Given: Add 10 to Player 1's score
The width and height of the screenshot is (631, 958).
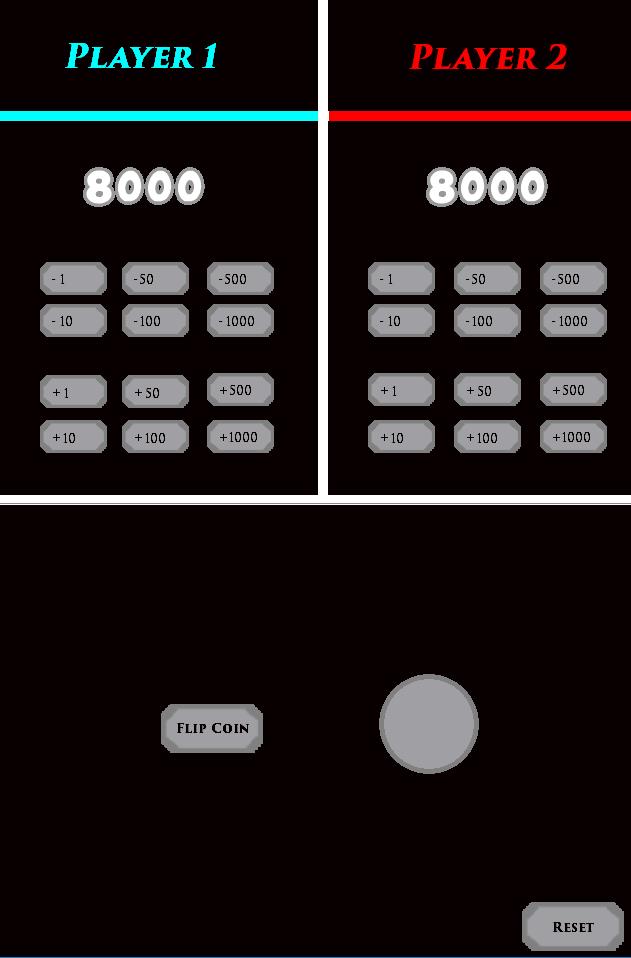Looking at the screenshot, I should click(73, 437).
